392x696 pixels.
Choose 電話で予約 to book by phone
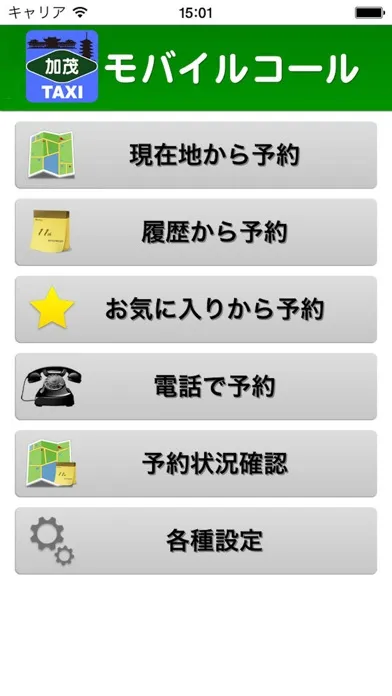click(196, 386)
